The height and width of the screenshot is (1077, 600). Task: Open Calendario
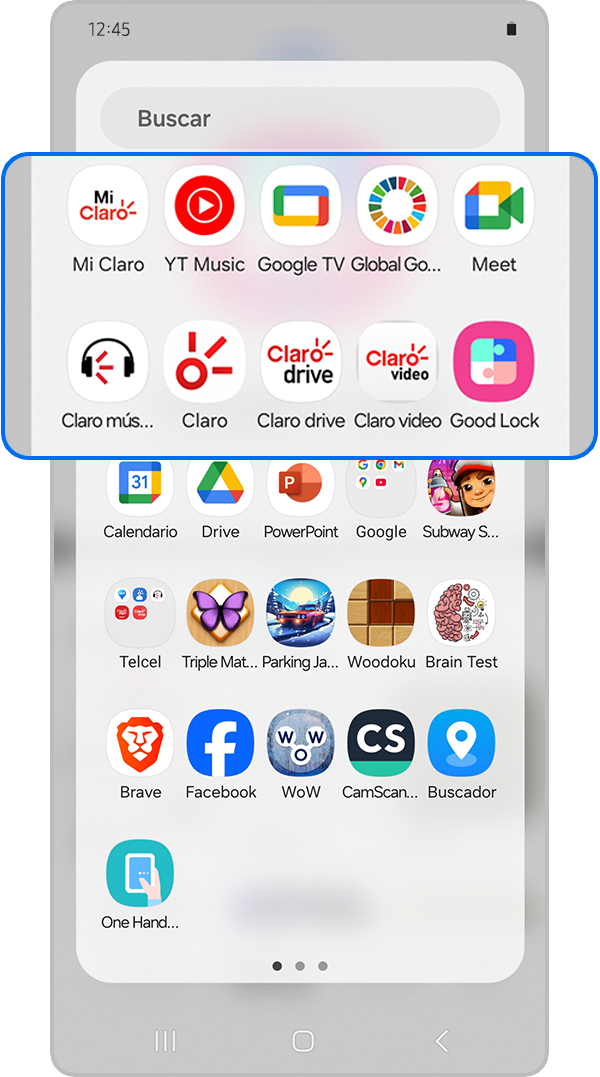tap(140, 487)
